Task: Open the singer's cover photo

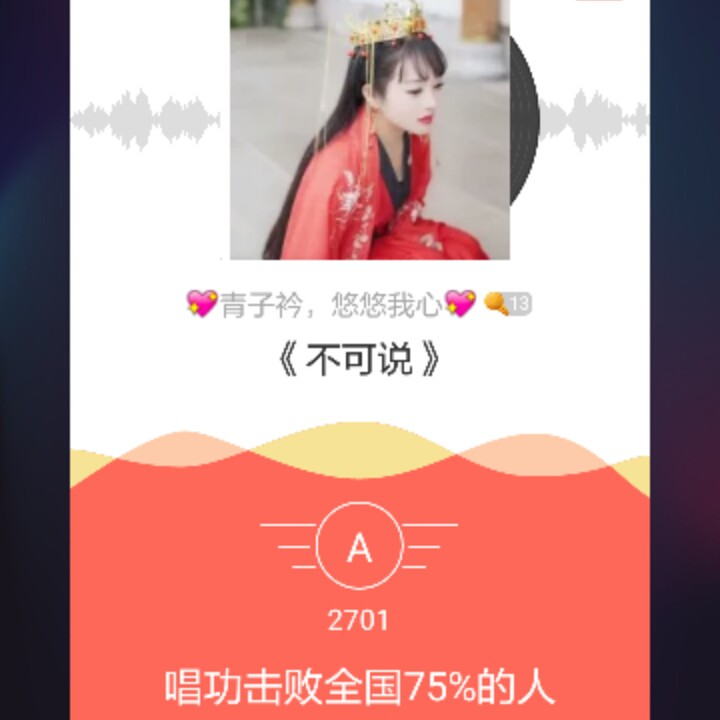Action: tap(370, 130)
